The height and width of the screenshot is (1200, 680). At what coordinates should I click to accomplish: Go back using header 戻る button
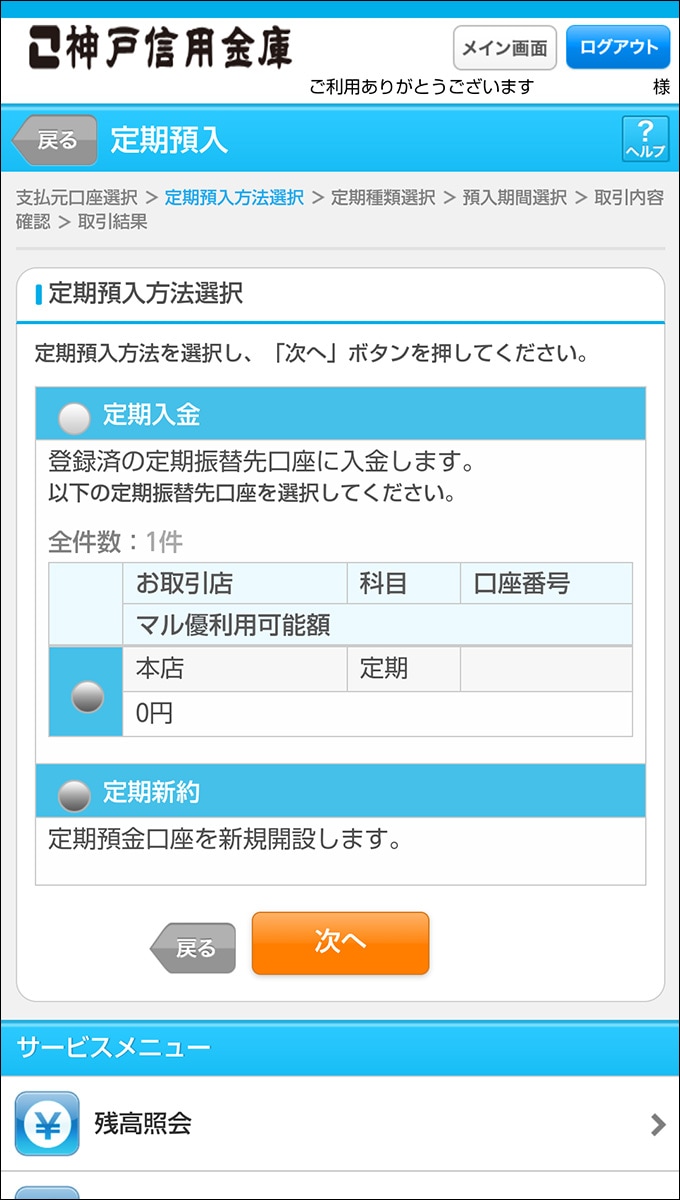[56, 140]
